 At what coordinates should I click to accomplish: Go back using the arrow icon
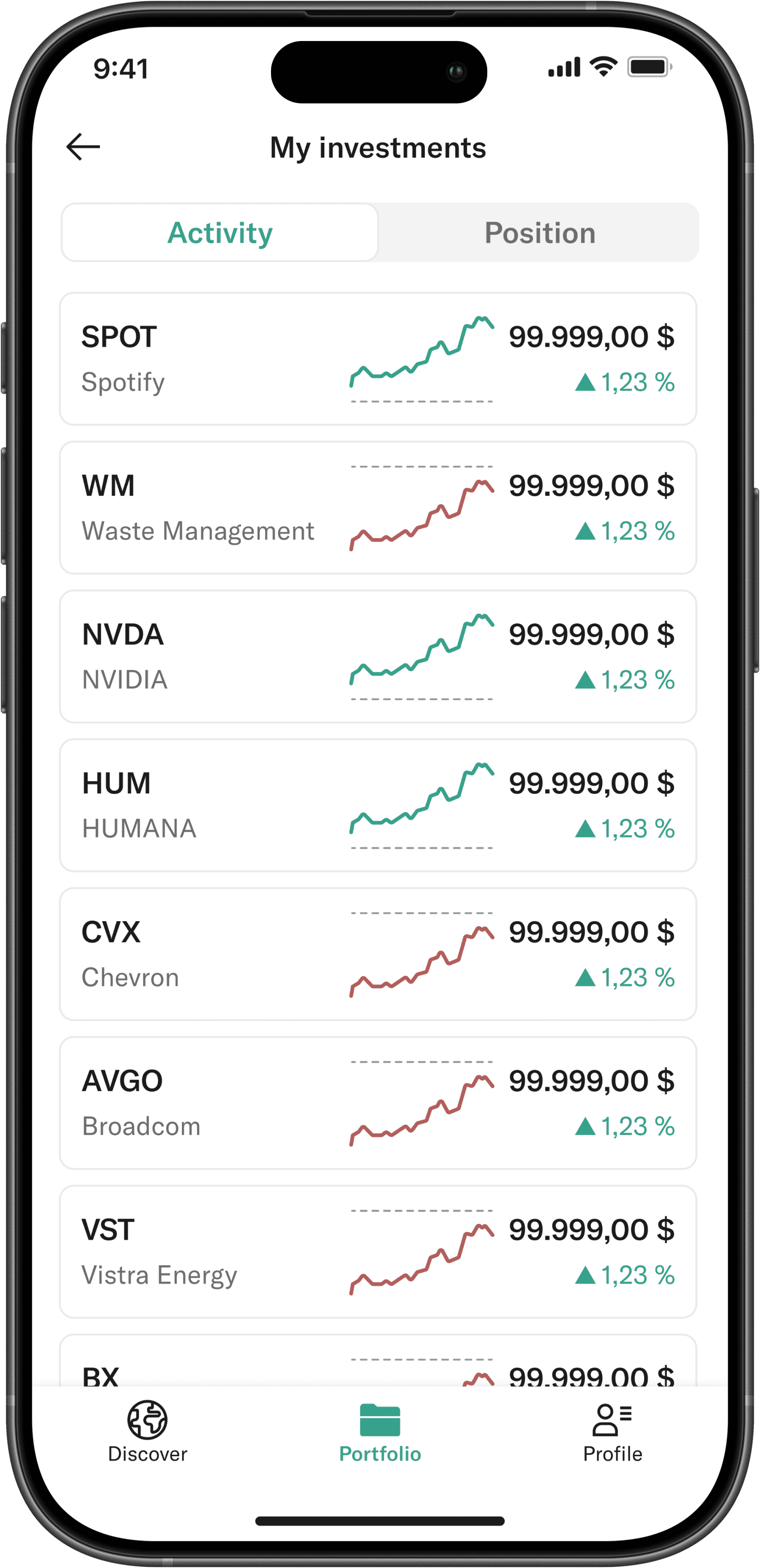[x=83, y=147]
